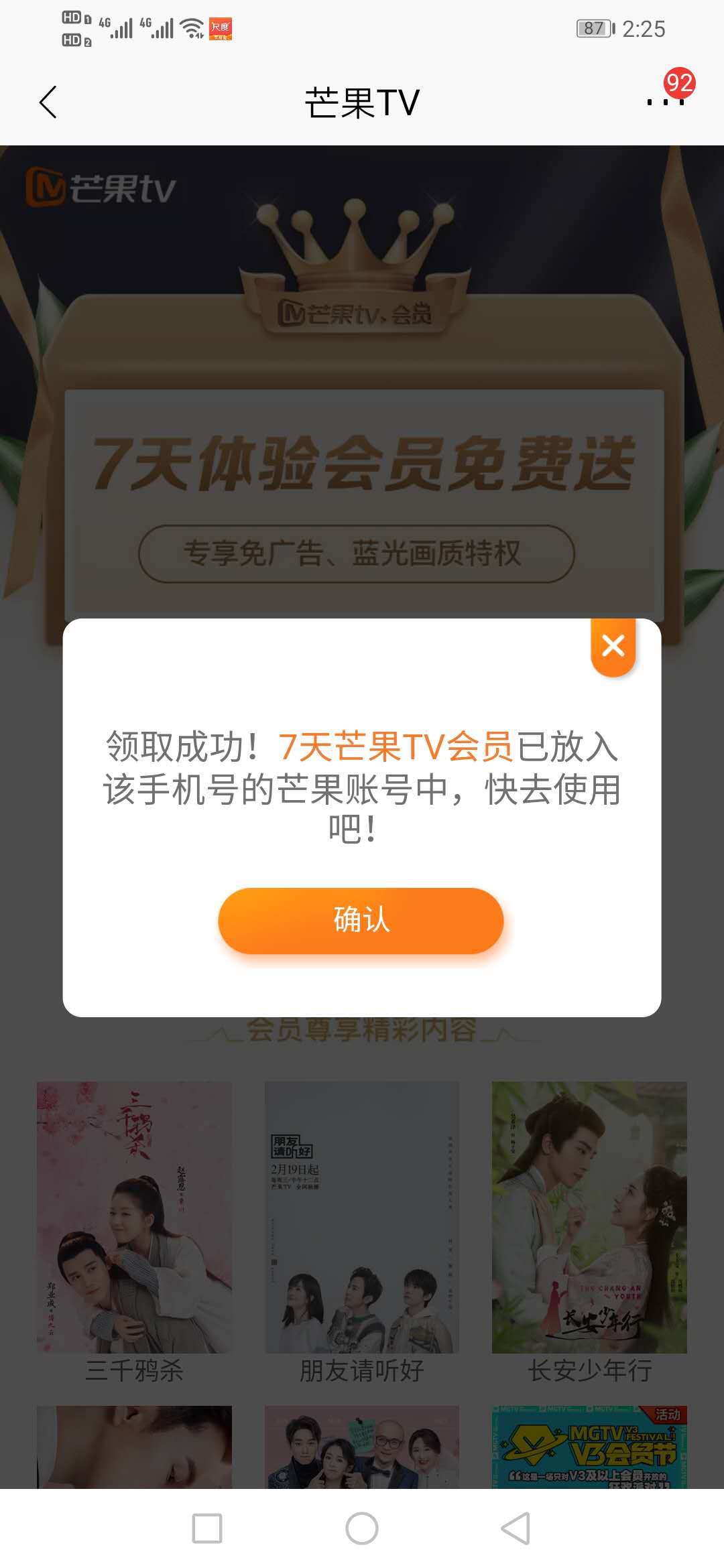
Task: Open the 三千鸦杀 show poster
Action: pos(134,1217)
